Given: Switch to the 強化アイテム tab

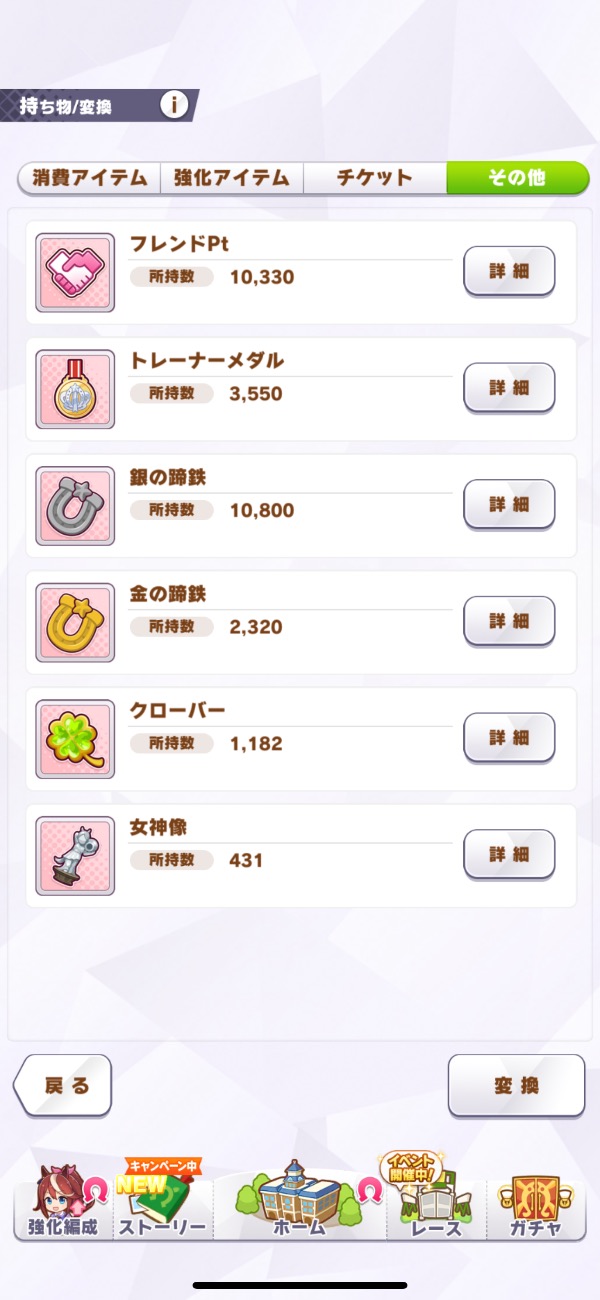Looking at the screenshot, I should [x=231, y=178].
